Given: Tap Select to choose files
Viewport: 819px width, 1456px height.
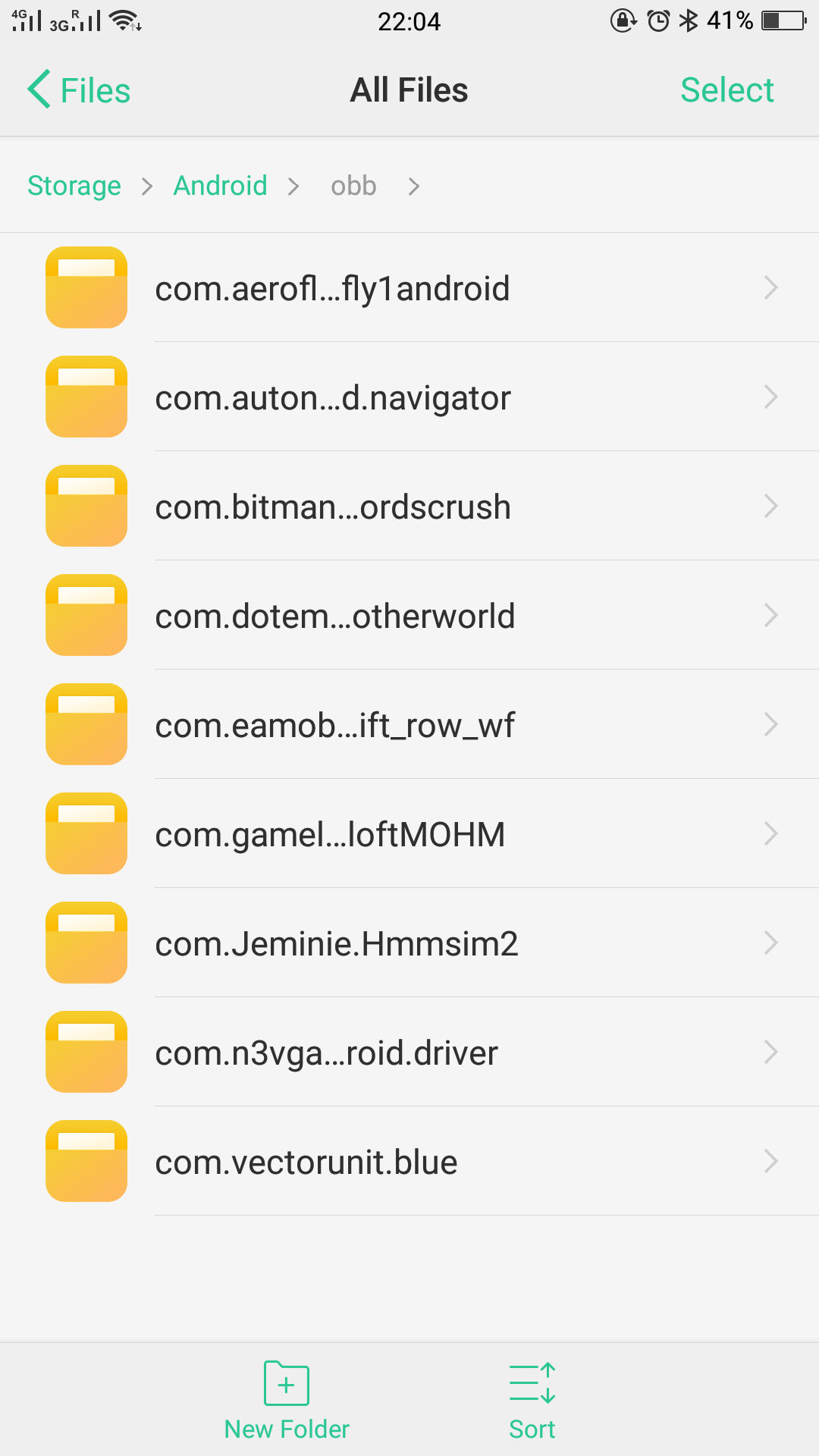Looking at the screenshot, I should coord(726,90).
